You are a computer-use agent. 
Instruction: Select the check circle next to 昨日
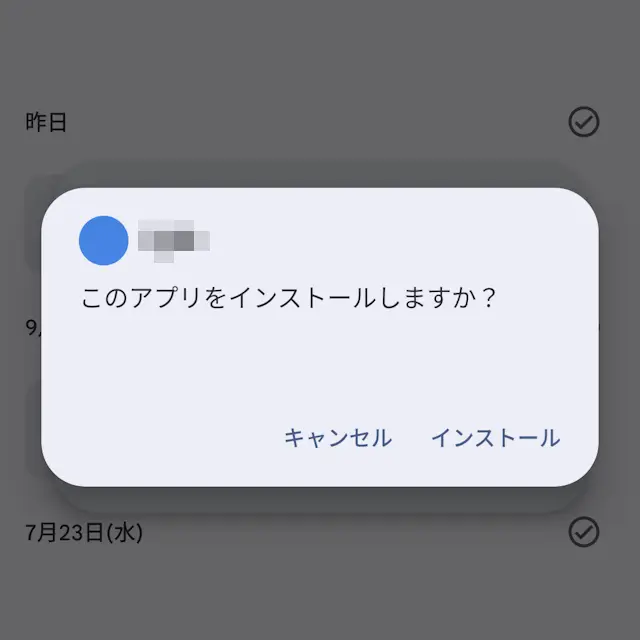(584, 122)
